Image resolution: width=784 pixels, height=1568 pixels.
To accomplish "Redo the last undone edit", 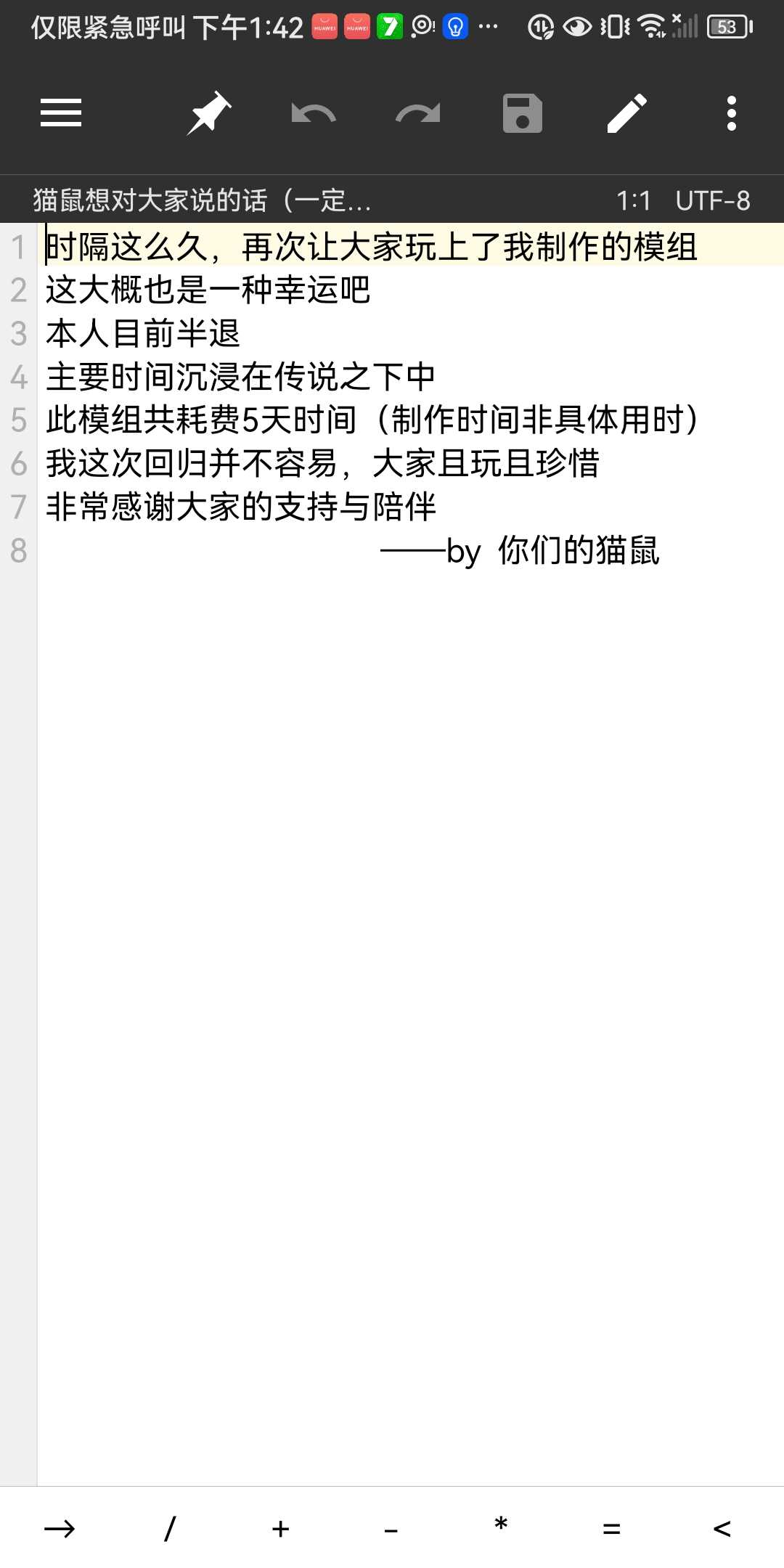I will (x=418, y=114).
